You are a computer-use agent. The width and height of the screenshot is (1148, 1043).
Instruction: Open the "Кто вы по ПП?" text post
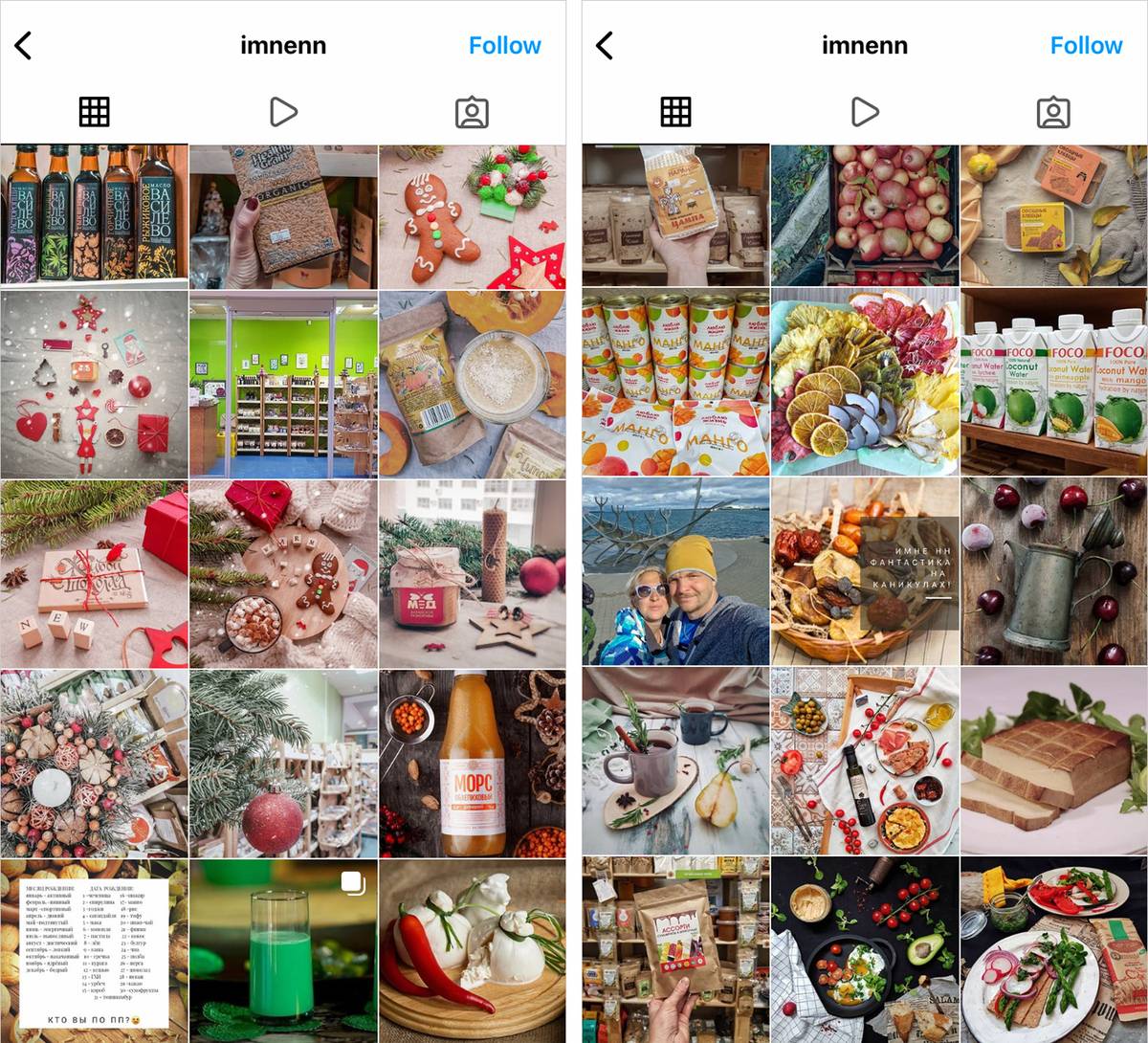click(94, 950)
